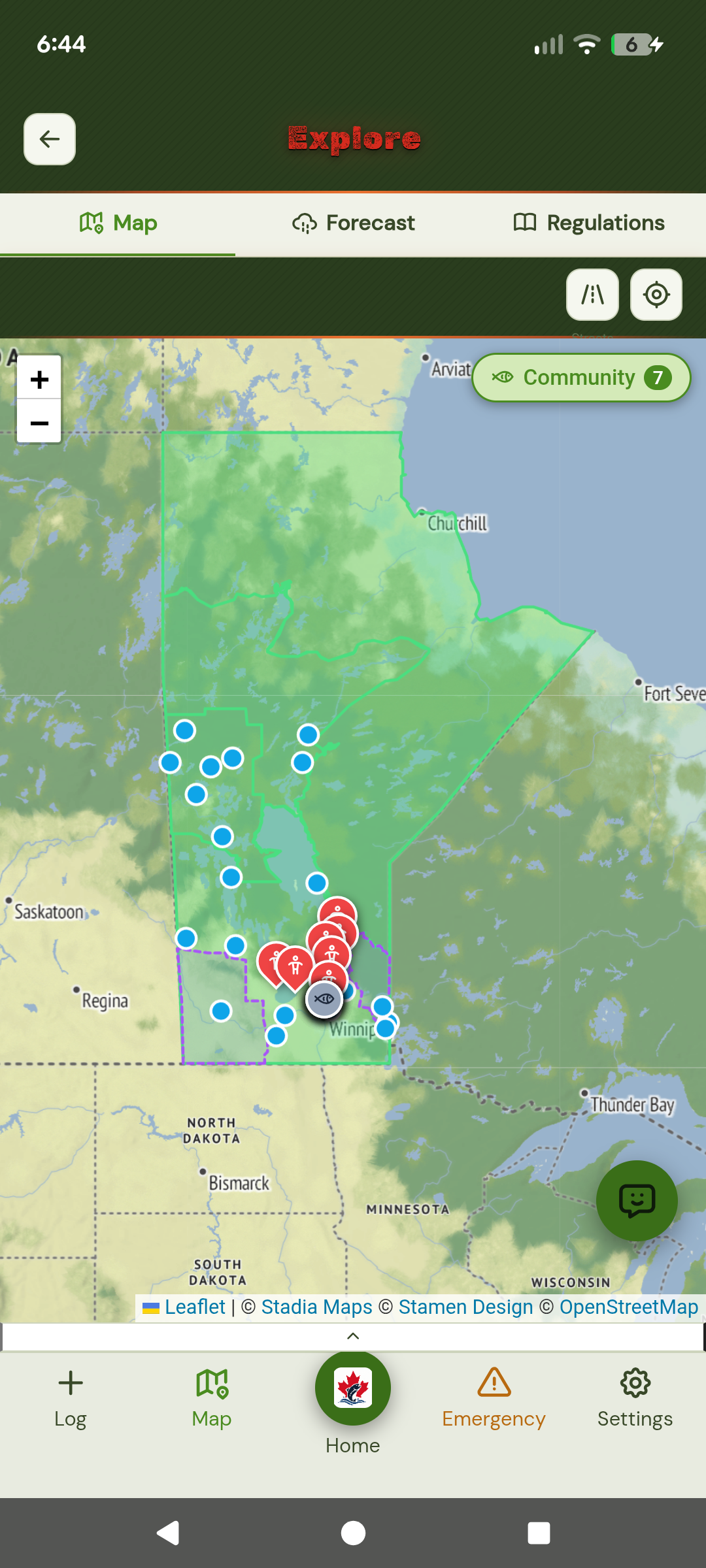Center map on my location
This screenshot has height=1568, width=706.
656,295
